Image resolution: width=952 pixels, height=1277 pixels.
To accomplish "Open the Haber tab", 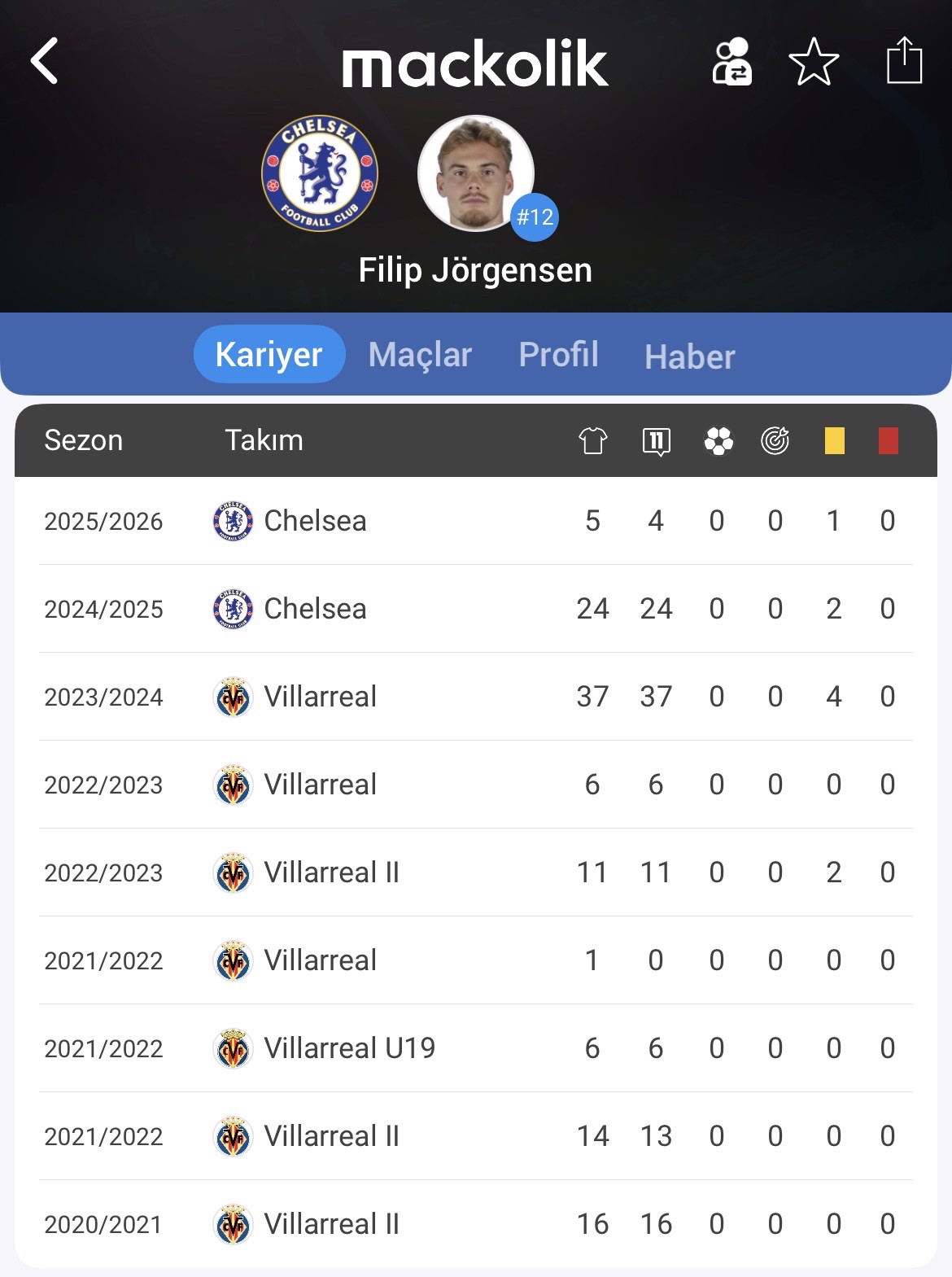I will tap(690, 356).
